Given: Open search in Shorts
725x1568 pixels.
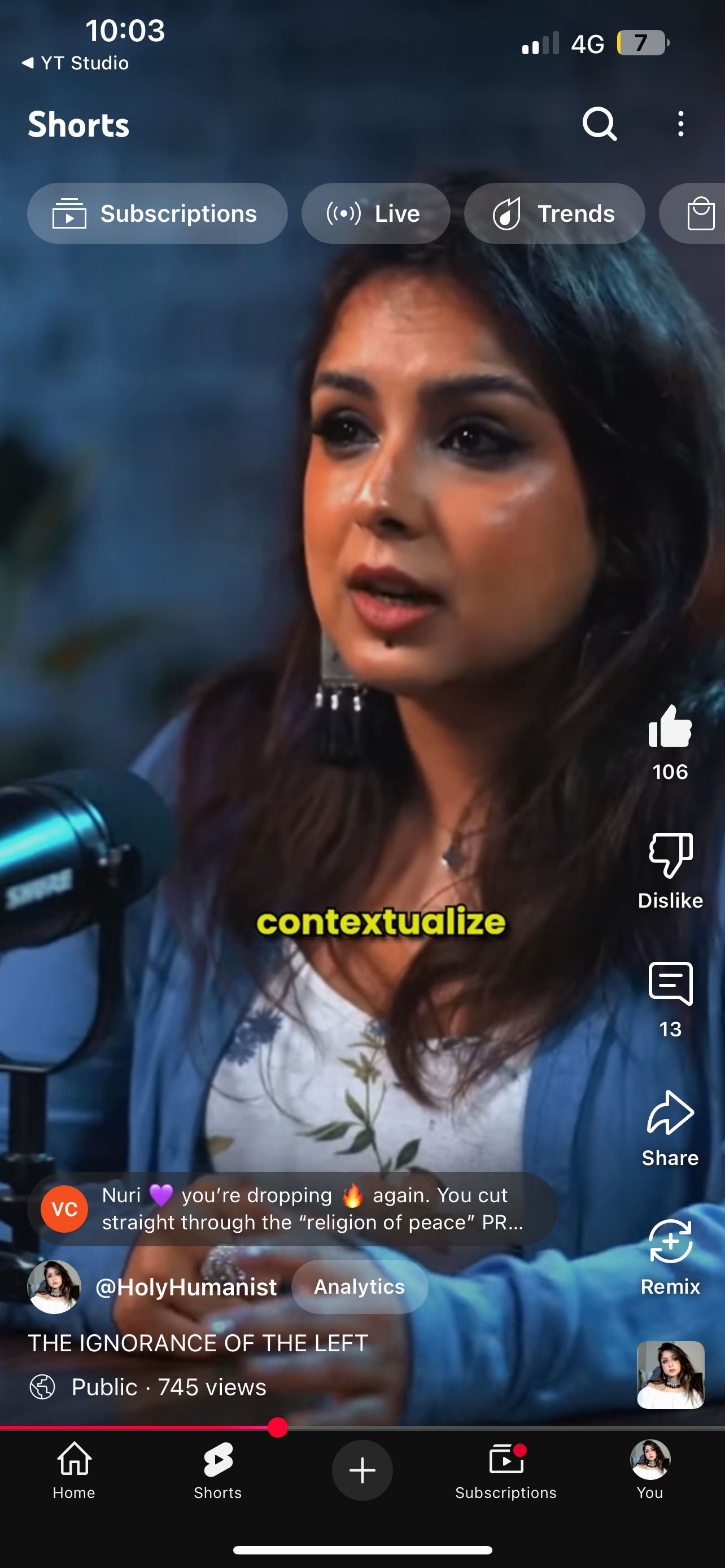Looking at the screenshot, I should coord(599,124).
